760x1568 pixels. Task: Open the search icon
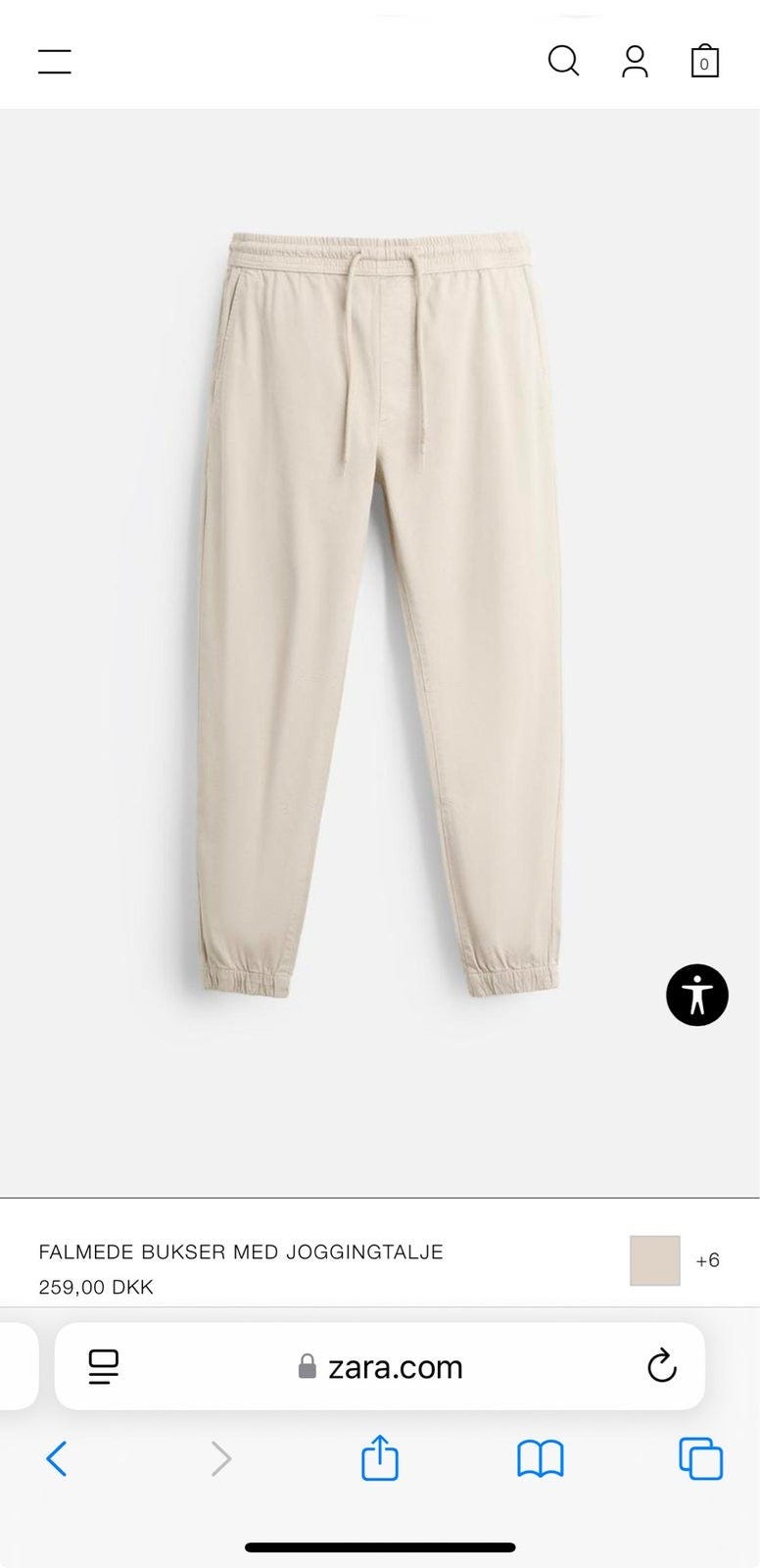[x=563, y=61]
